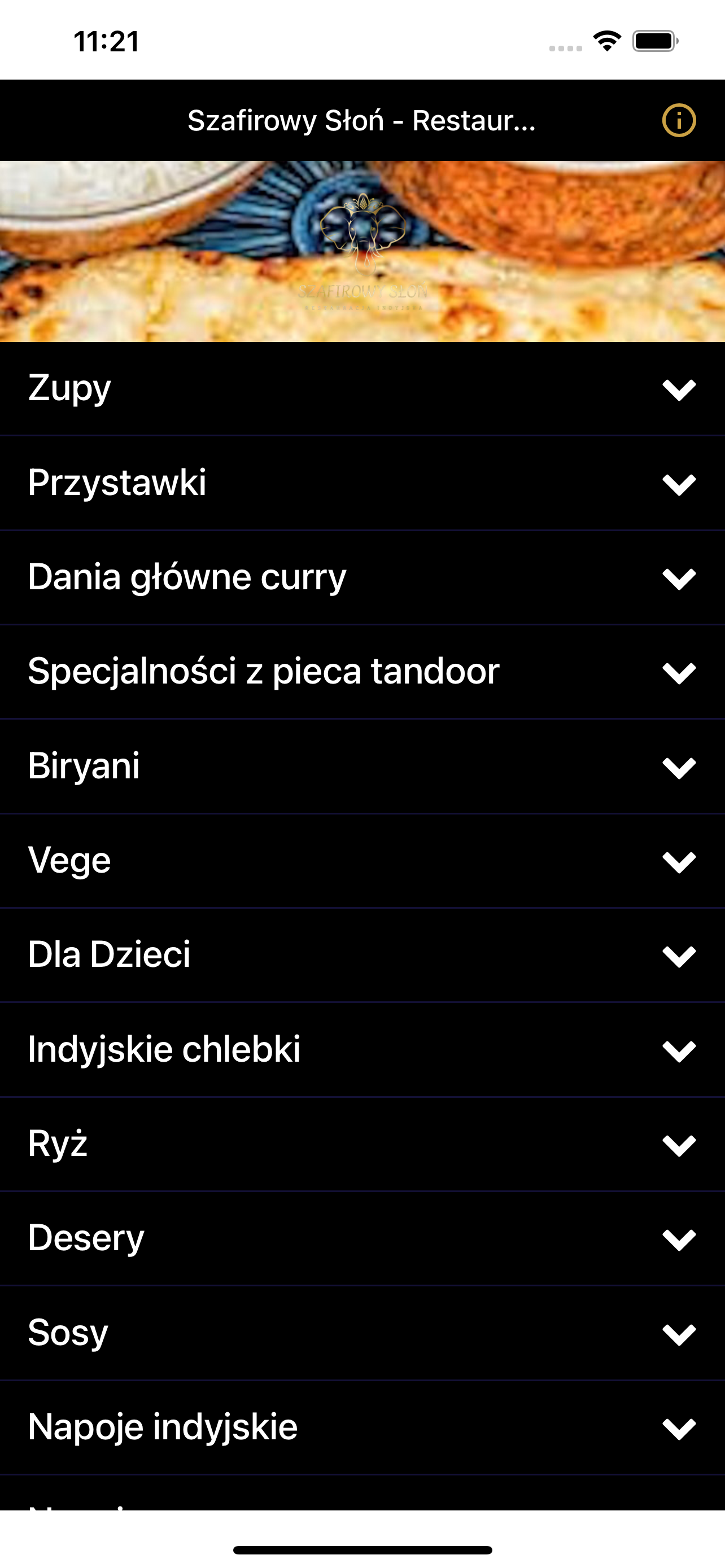The width and height of the screenshot is (725, 1568).
Task: Tap the restaurant title Szafirowy Słoń
Action: click(362, 121)
